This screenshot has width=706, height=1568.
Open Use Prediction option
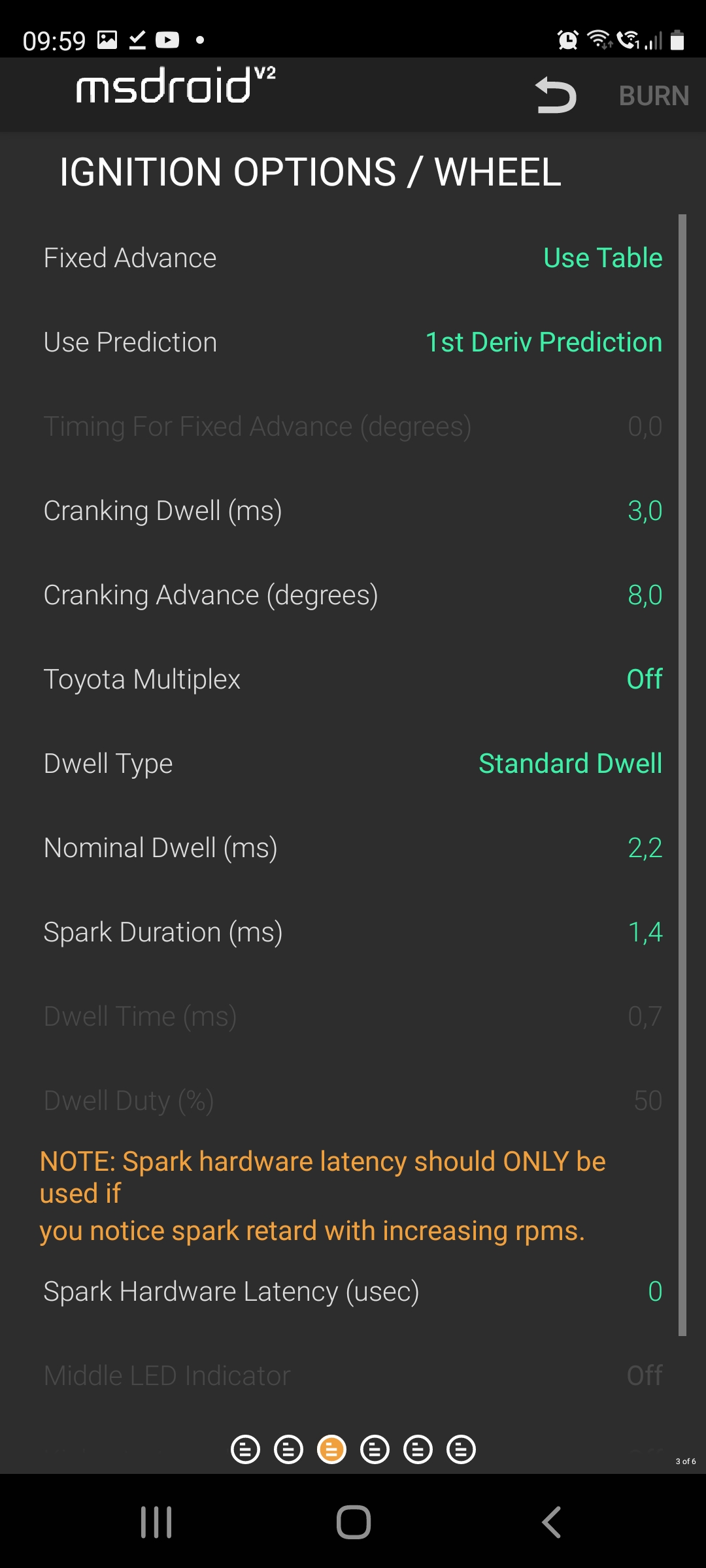coord(543,342)
